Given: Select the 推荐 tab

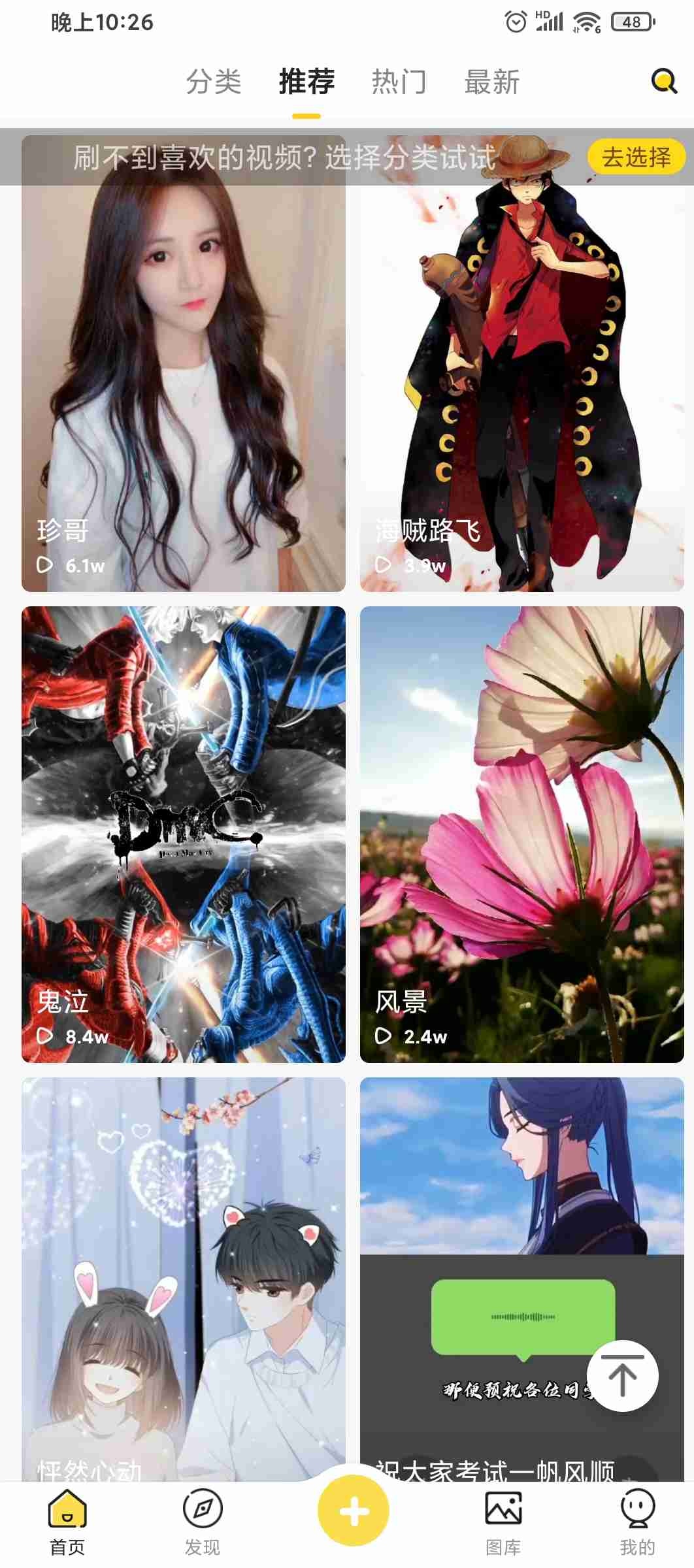Looking at the screenshot, I should click(x=306, y=82).
